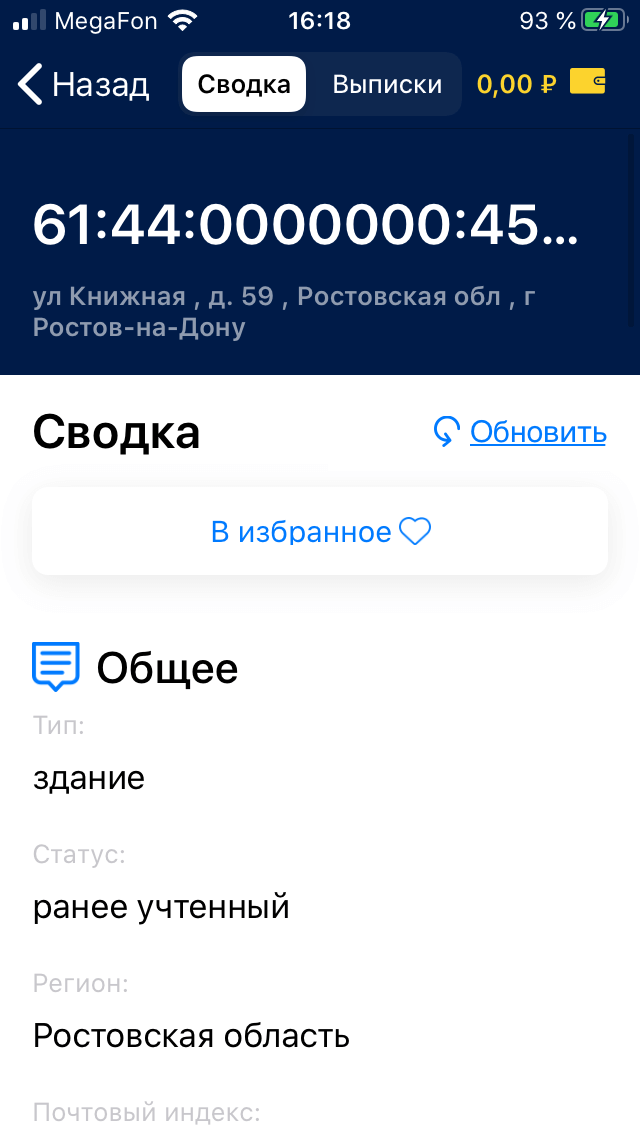
Task: Tap the Обновить refresh link
Action: tap(520, 432)
